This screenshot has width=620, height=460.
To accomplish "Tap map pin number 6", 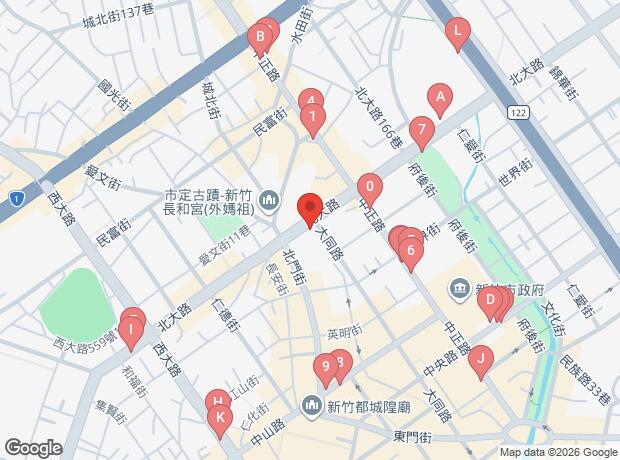I will (x=409, y=252).
